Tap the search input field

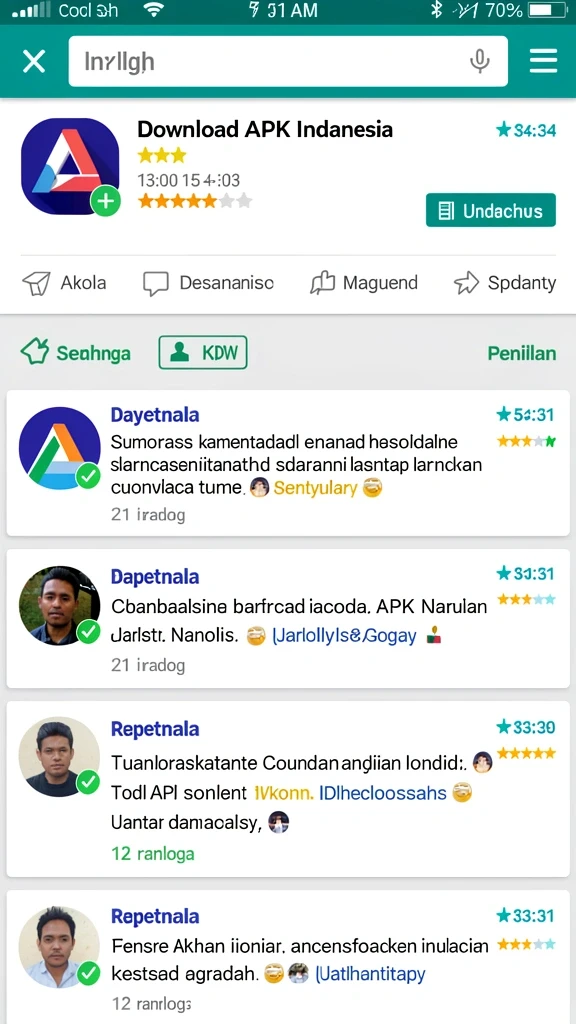click(x=288, y=61)
